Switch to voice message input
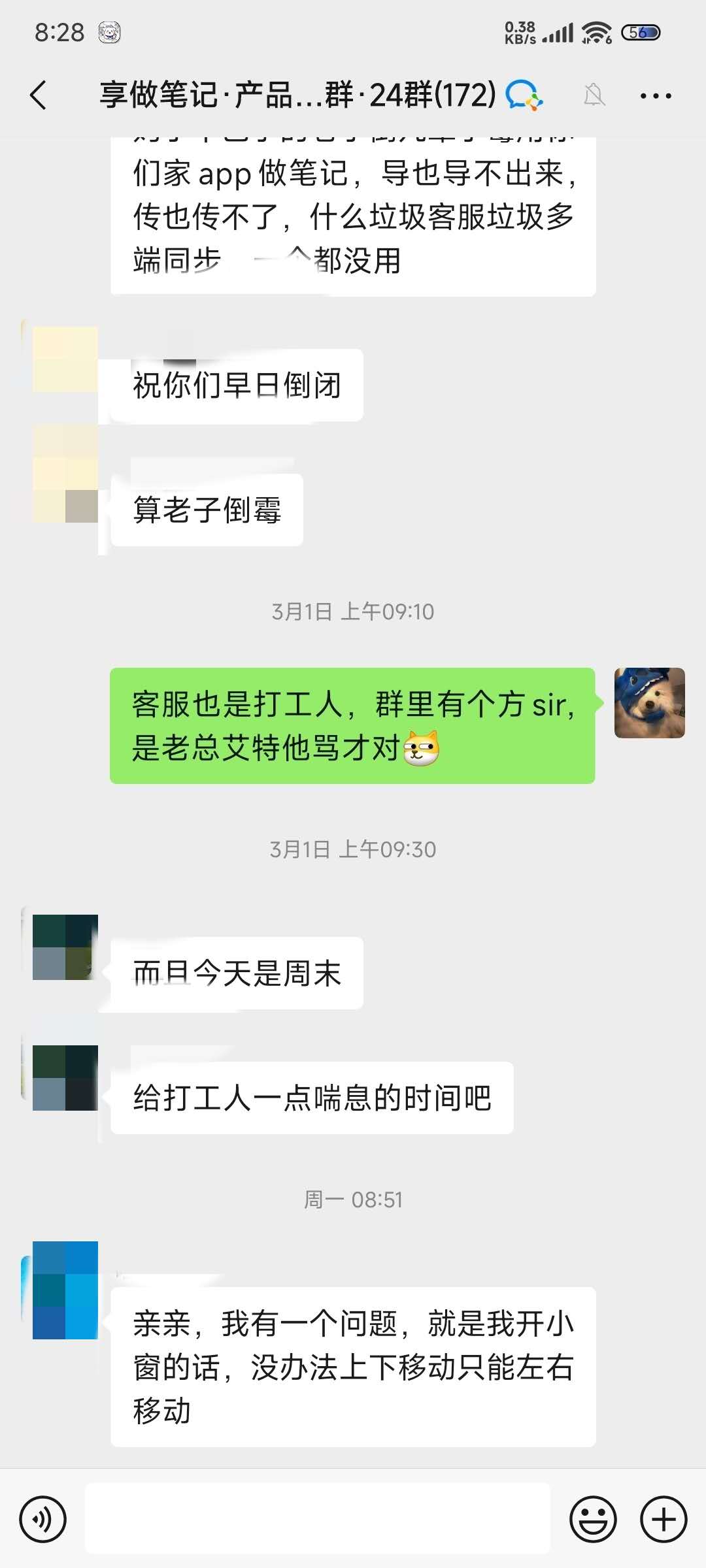Image resolution: width=706 pixels, height=1568 pixels. click(43, 1520)
